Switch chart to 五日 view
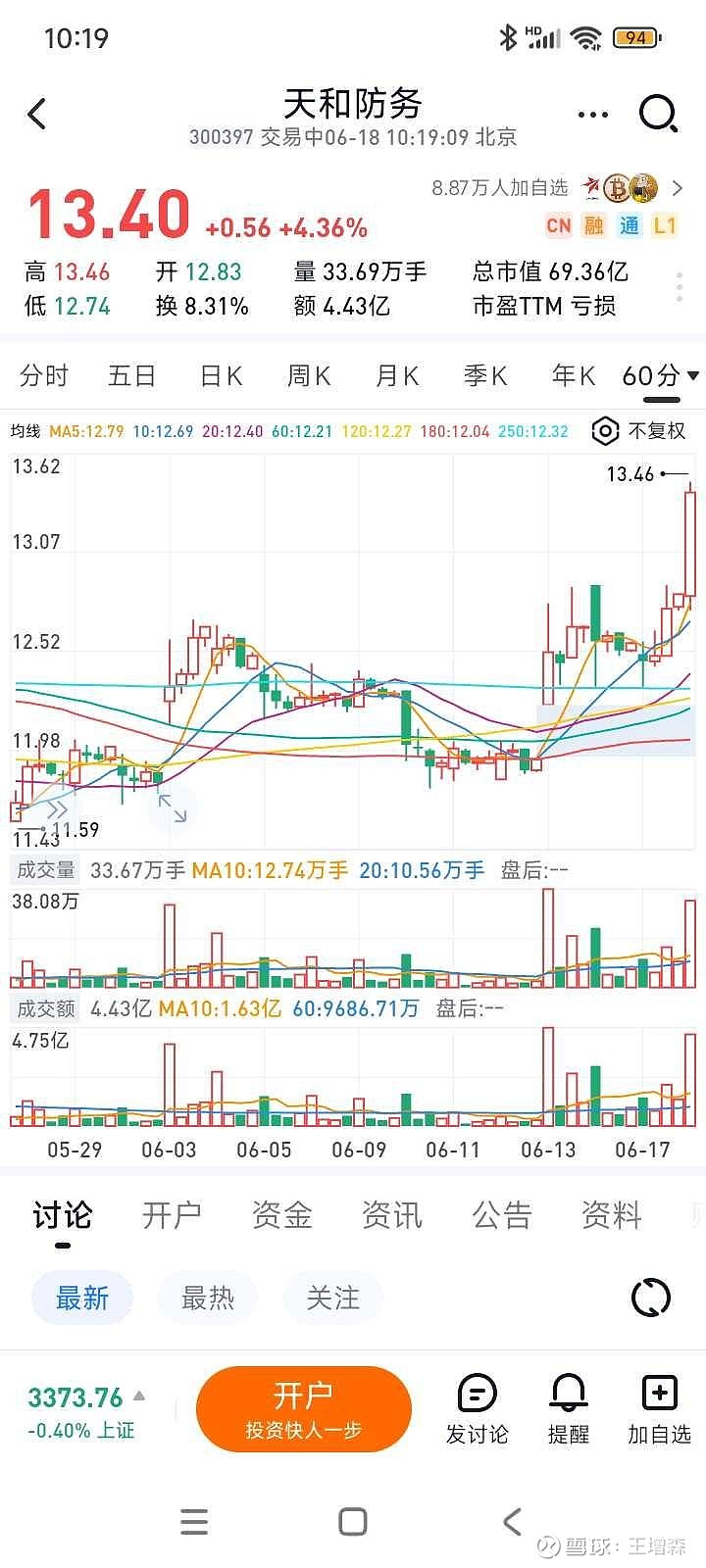Viewport: 706px width, 1568px height. 132,375
